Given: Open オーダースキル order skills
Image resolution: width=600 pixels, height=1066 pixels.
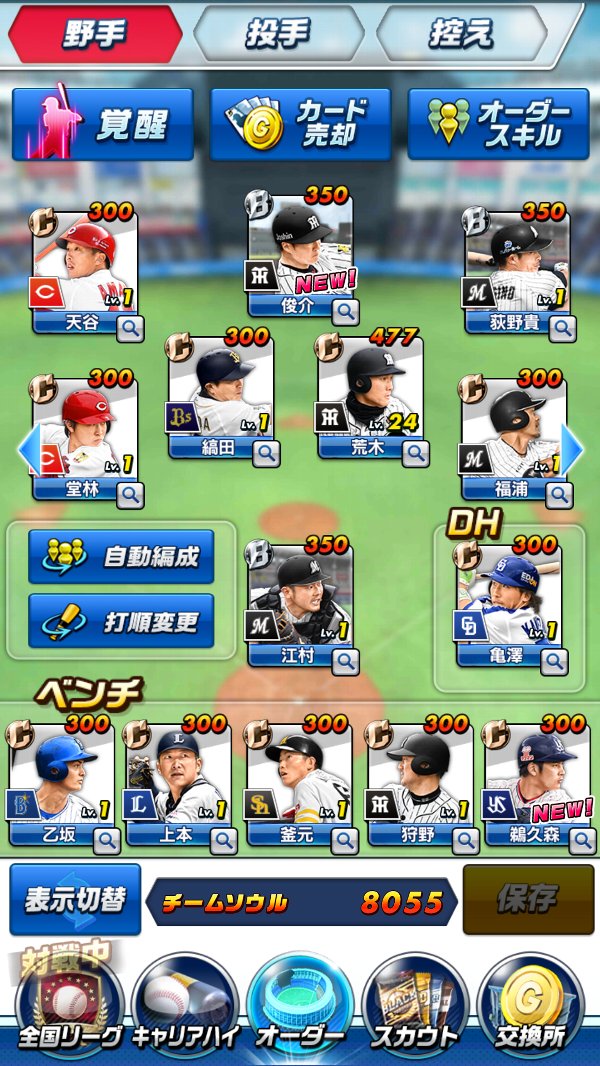Looking at the screenshot, I should pyautogui.click(x=498, y=125).
